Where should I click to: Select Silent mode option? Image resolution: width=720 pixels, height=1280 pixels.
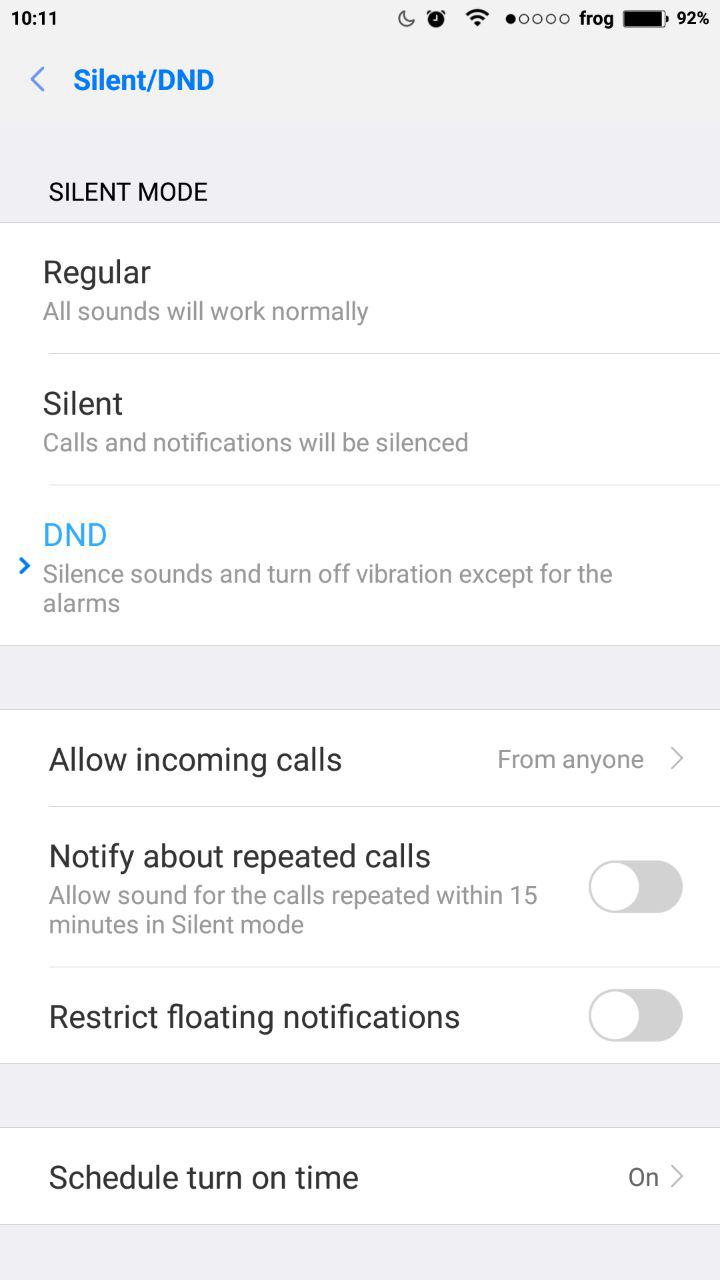(360, 420)
